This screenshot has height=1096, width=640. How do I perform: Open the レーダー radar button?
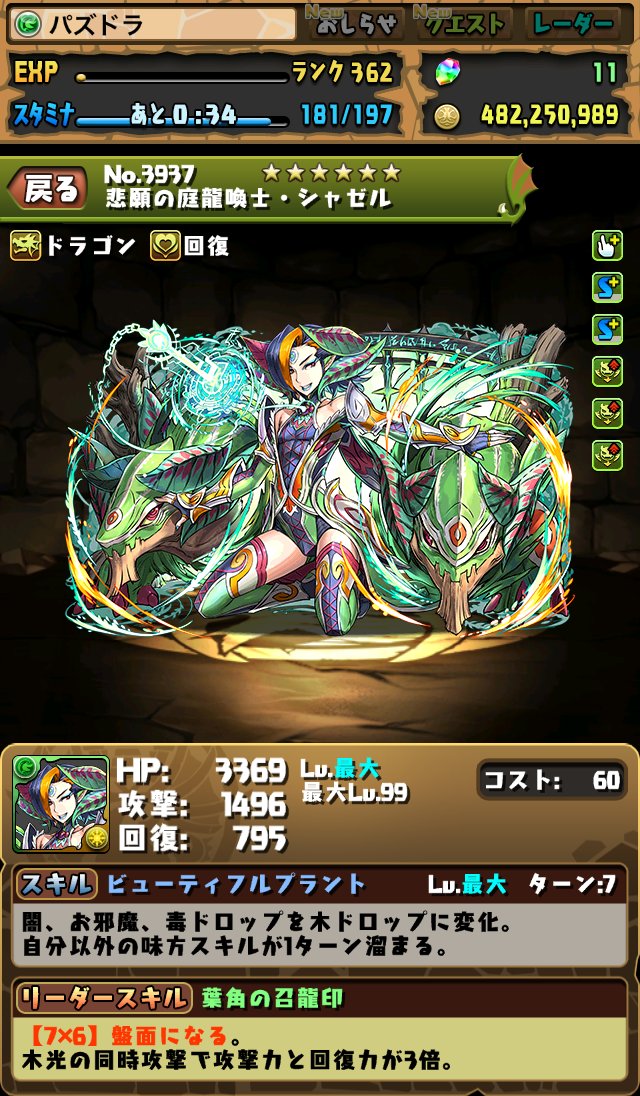(572, 24)
